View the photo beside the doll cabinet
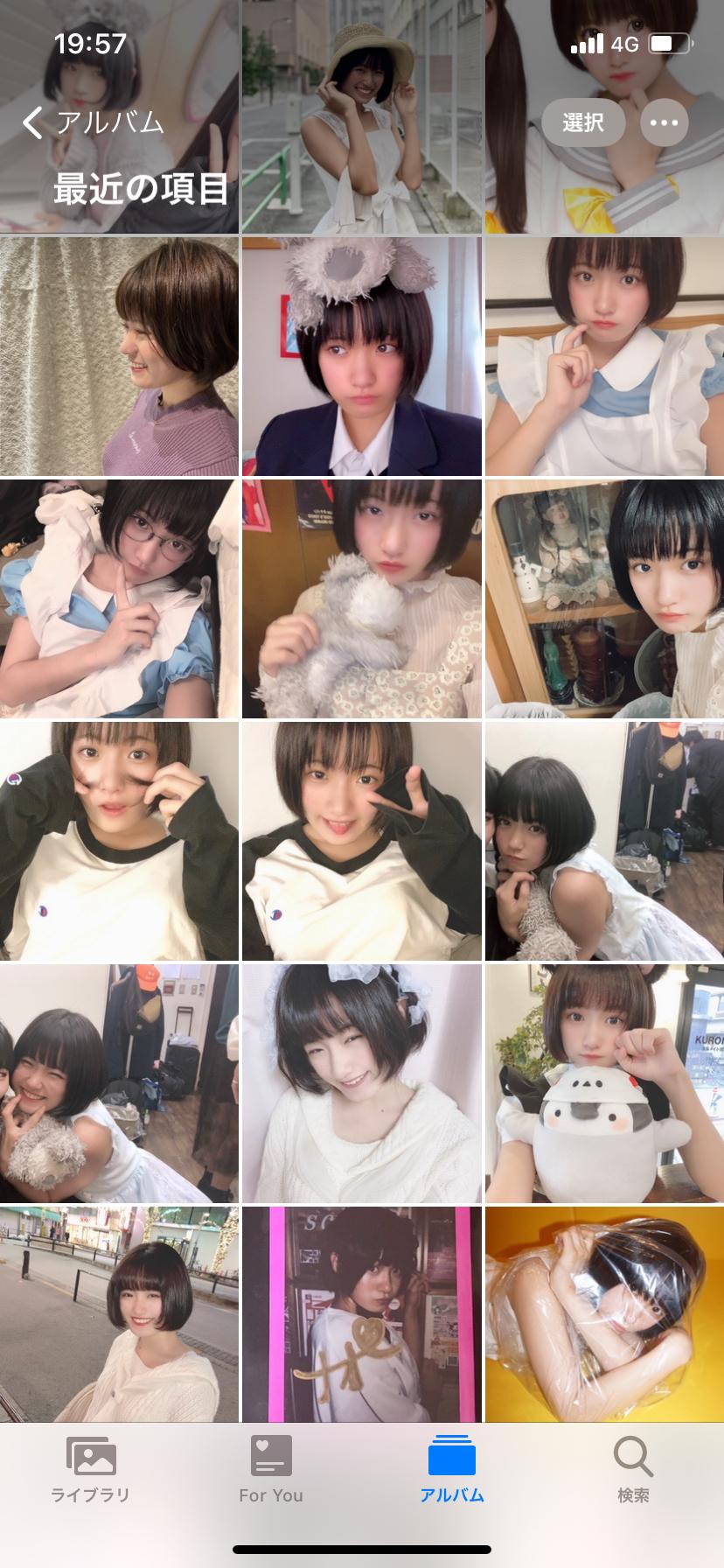 pos(604,598)
